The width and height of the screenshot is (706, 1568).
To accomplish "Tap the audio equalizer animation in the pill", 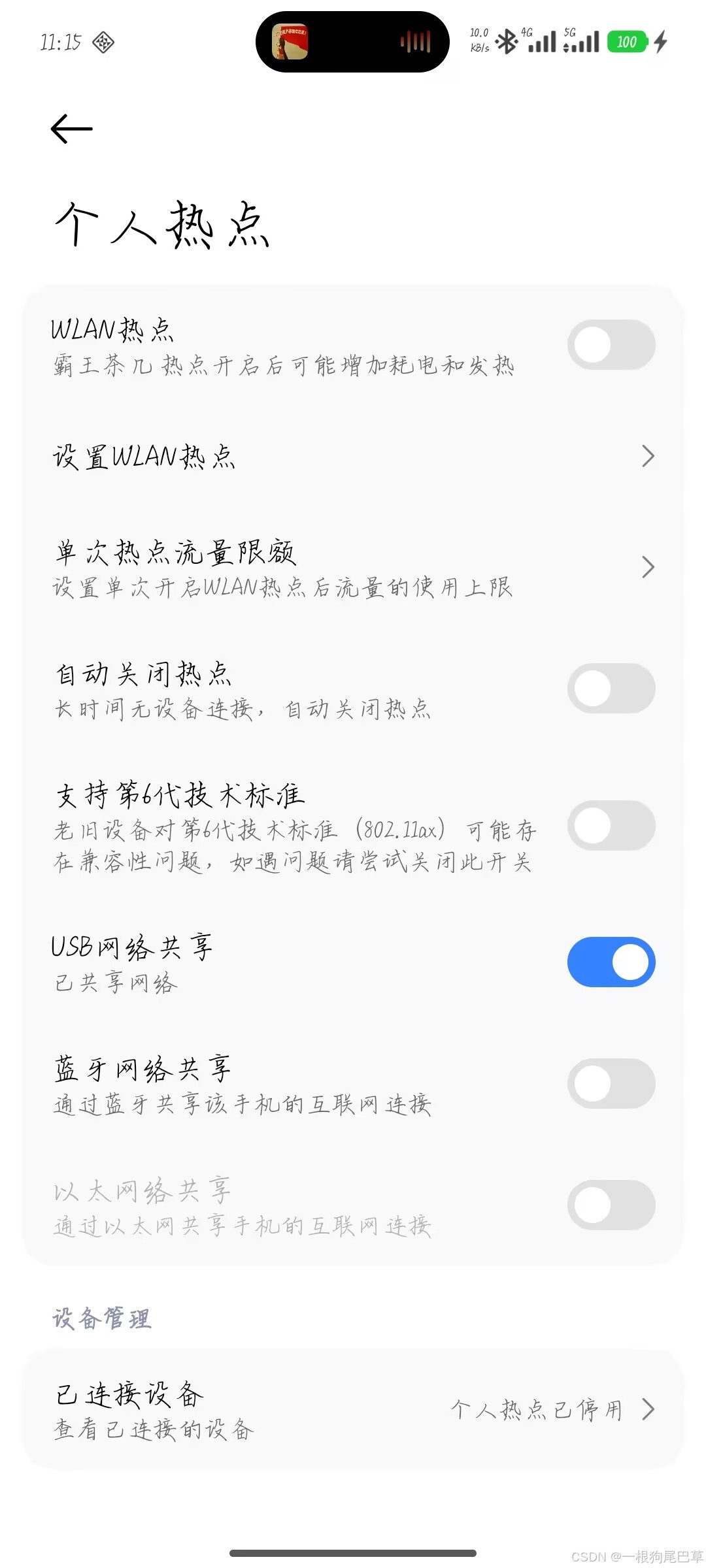I will (x=414, y=42).
